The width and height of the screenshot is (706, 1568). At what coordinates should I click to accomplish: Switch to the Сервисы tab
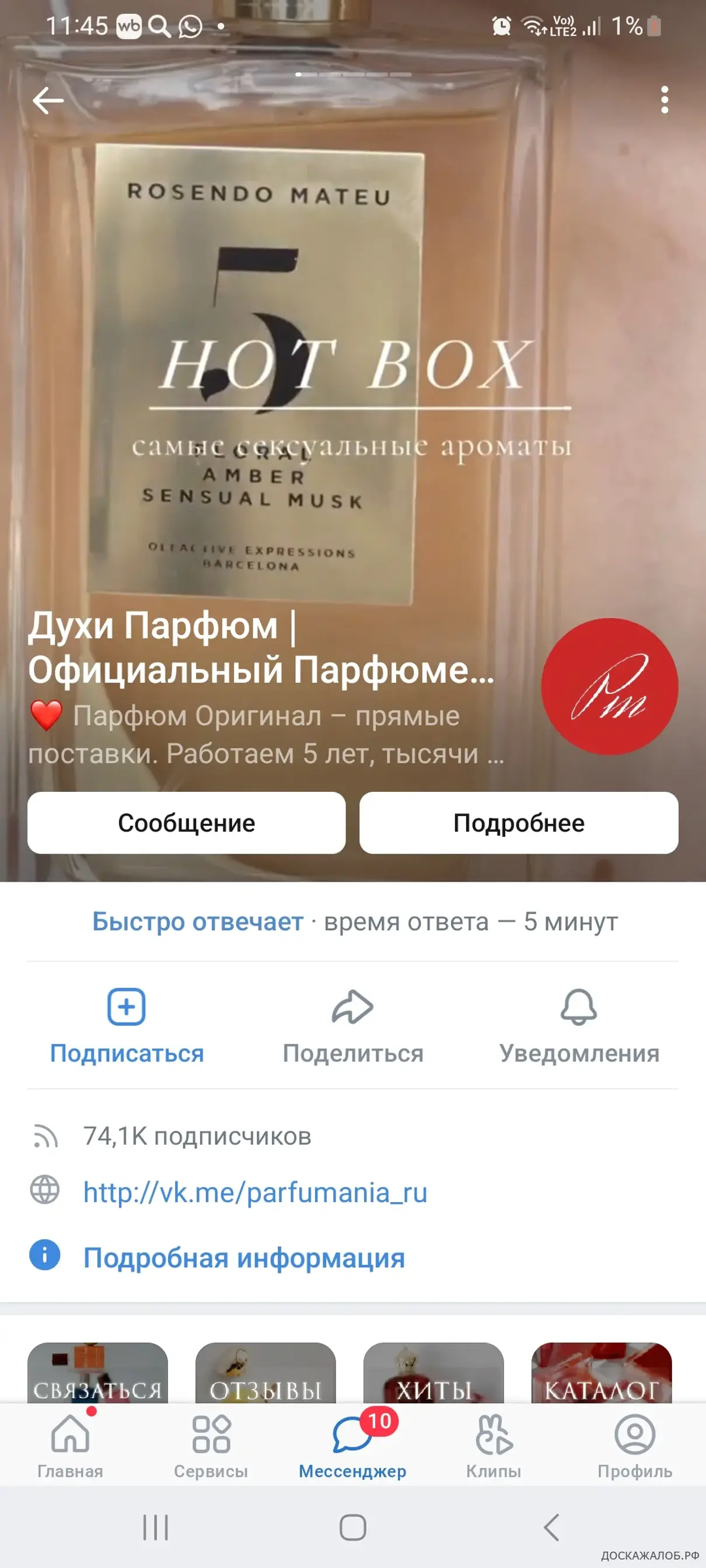click(211, 1445)
